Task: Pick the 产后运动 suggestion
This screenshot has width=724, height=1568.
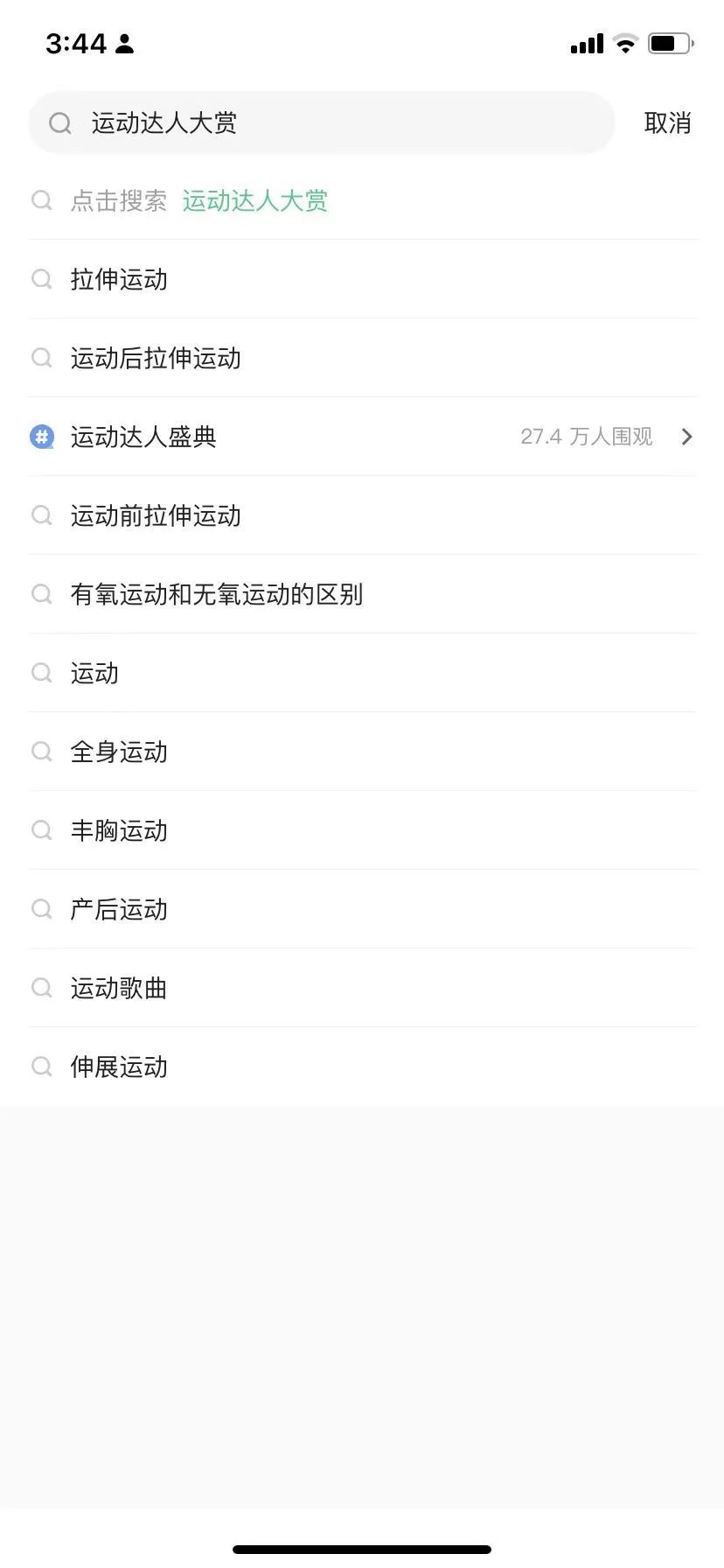Action: click(x=119, y=910)
